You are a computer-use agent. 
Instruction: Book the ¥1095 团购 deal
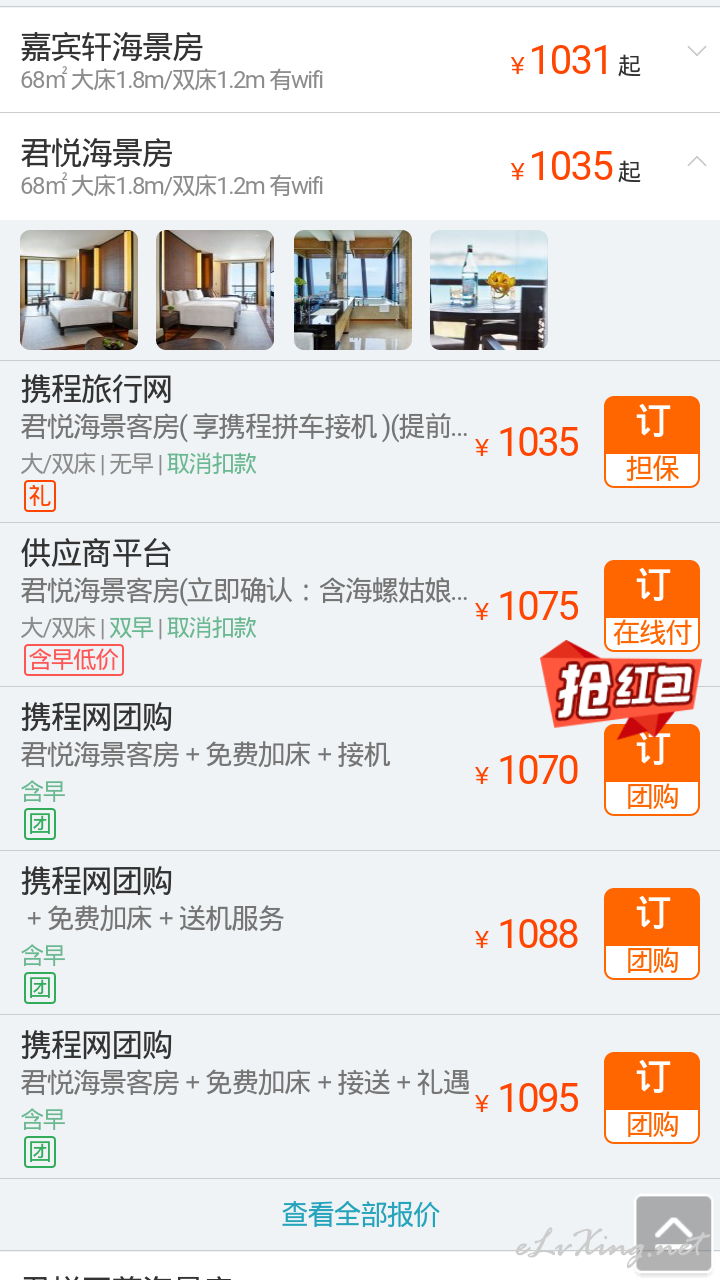click(x=652, y=1098)
